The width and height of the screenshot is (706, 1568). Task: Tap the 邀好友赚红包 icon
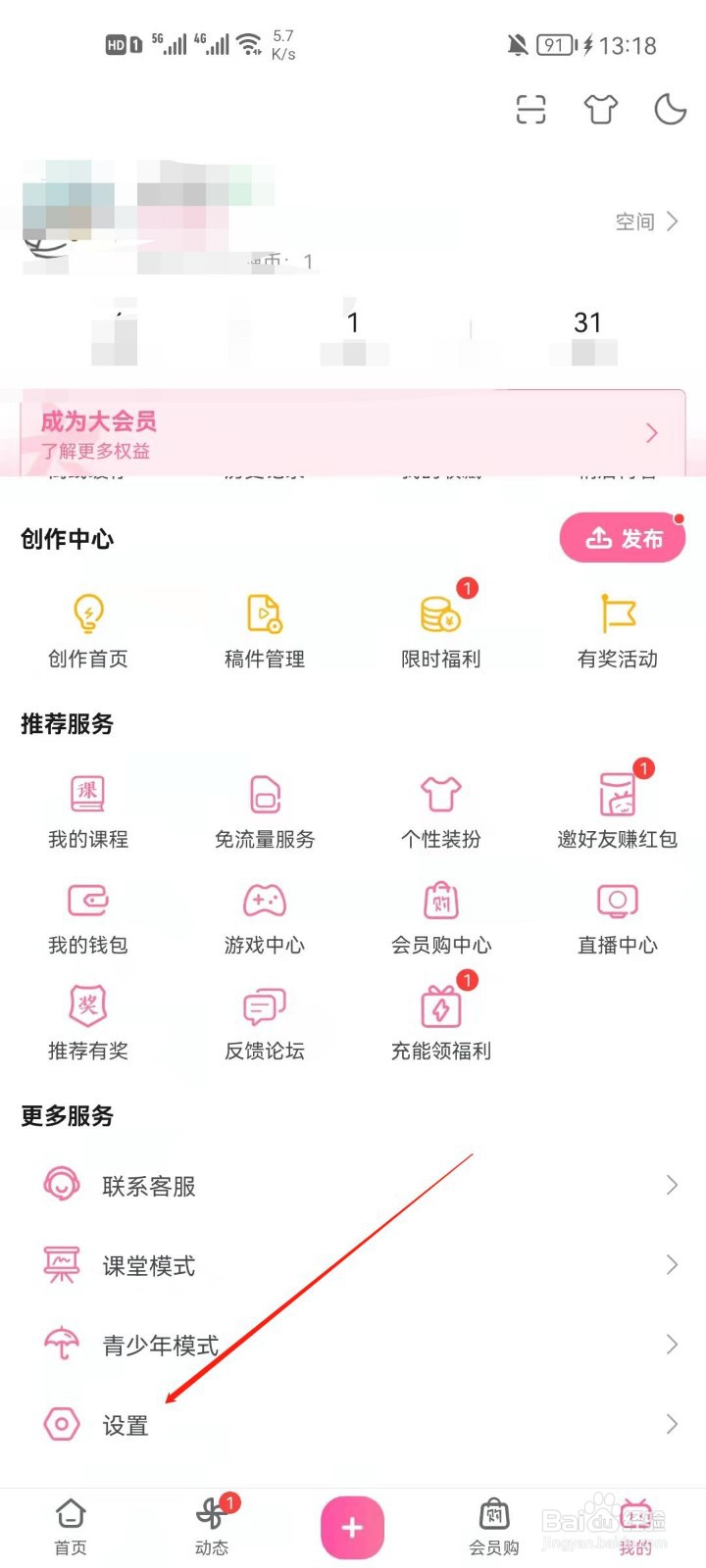point(617,796)
